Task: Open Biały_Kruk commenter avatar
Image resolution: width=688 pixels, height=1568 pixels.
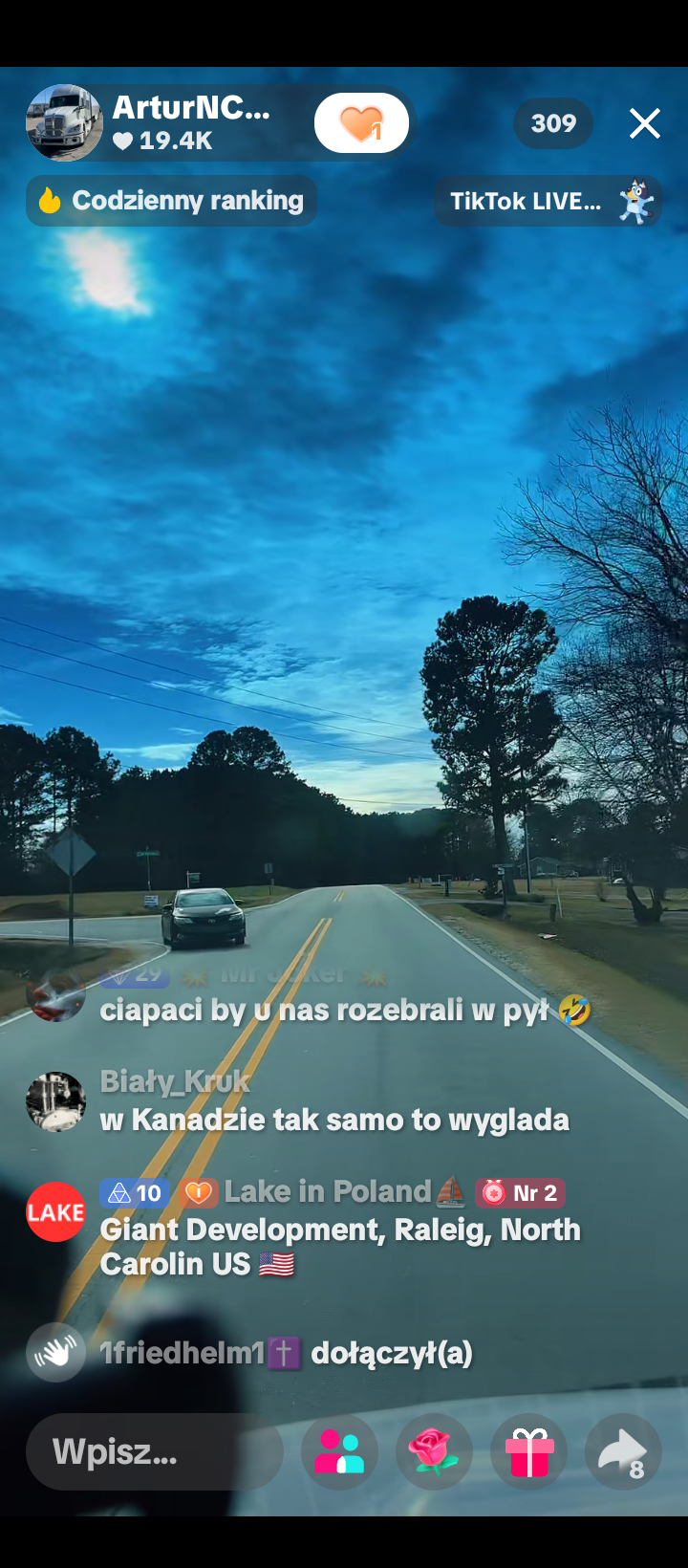Action: click(x=55, y=1101)
